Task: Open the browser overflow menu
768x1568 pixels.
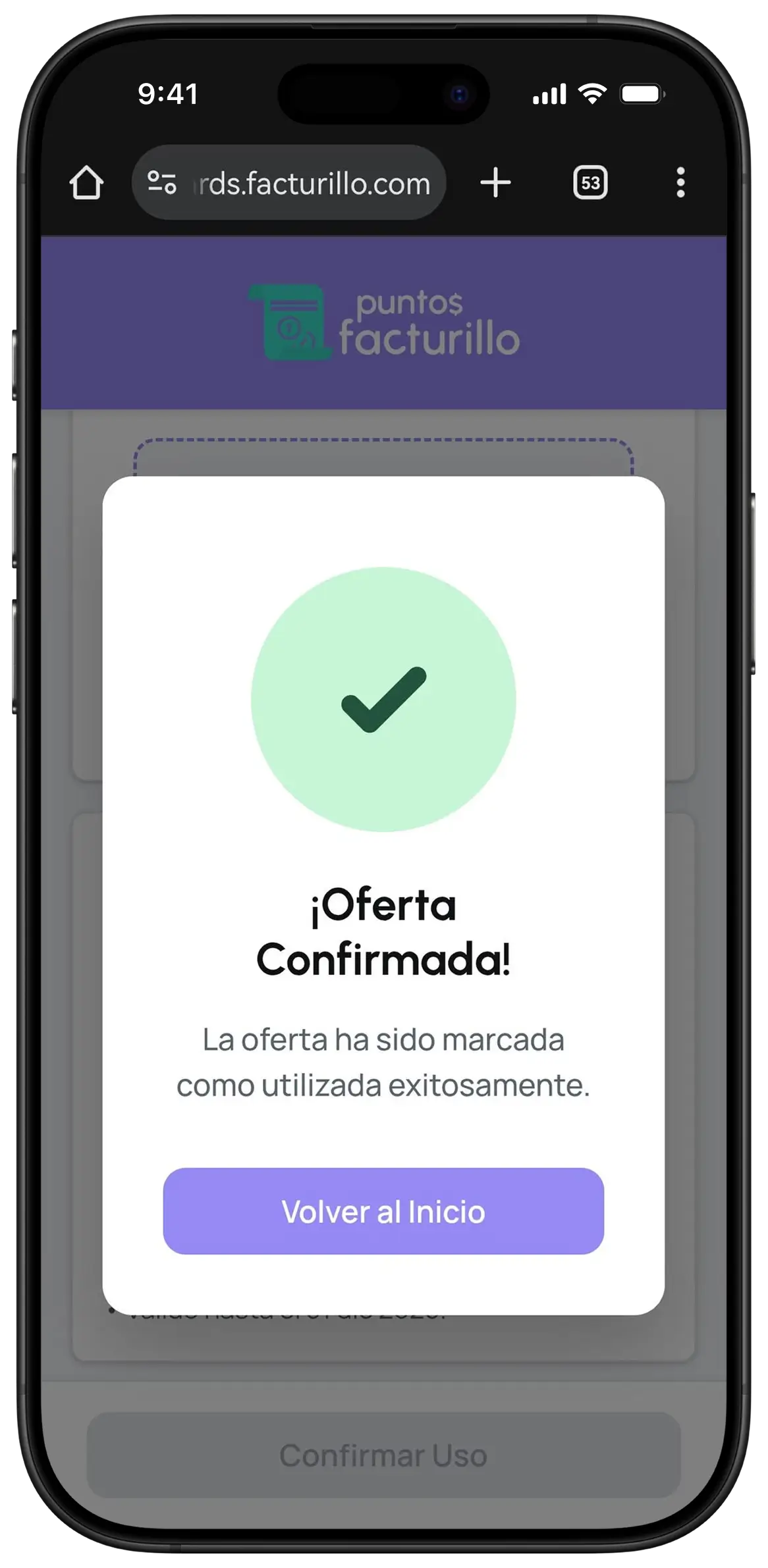Action: pos(680,182)
